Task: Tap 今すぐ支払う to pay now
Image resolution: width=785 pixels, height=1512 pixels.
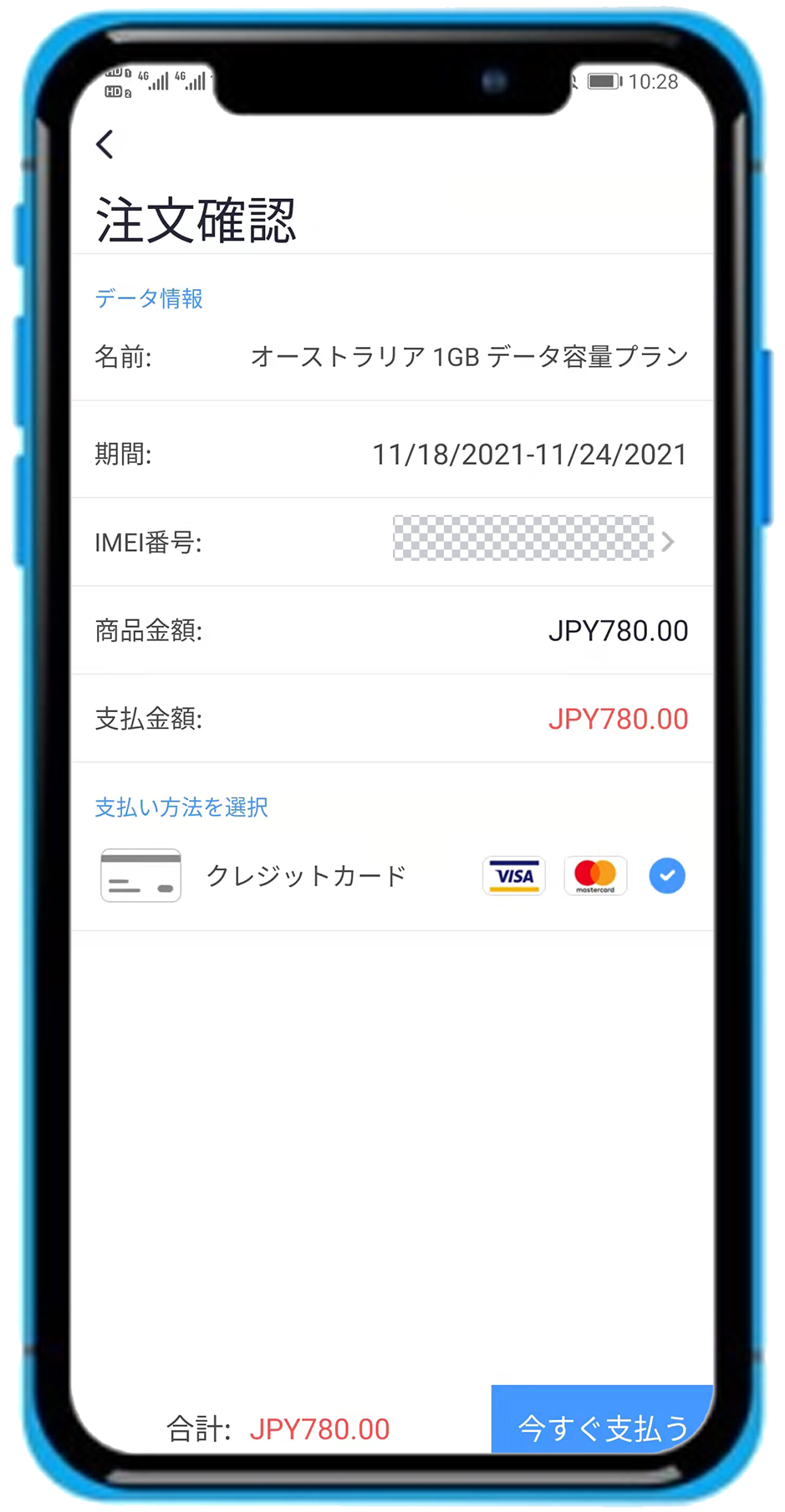Action: tap(602, 1427)
